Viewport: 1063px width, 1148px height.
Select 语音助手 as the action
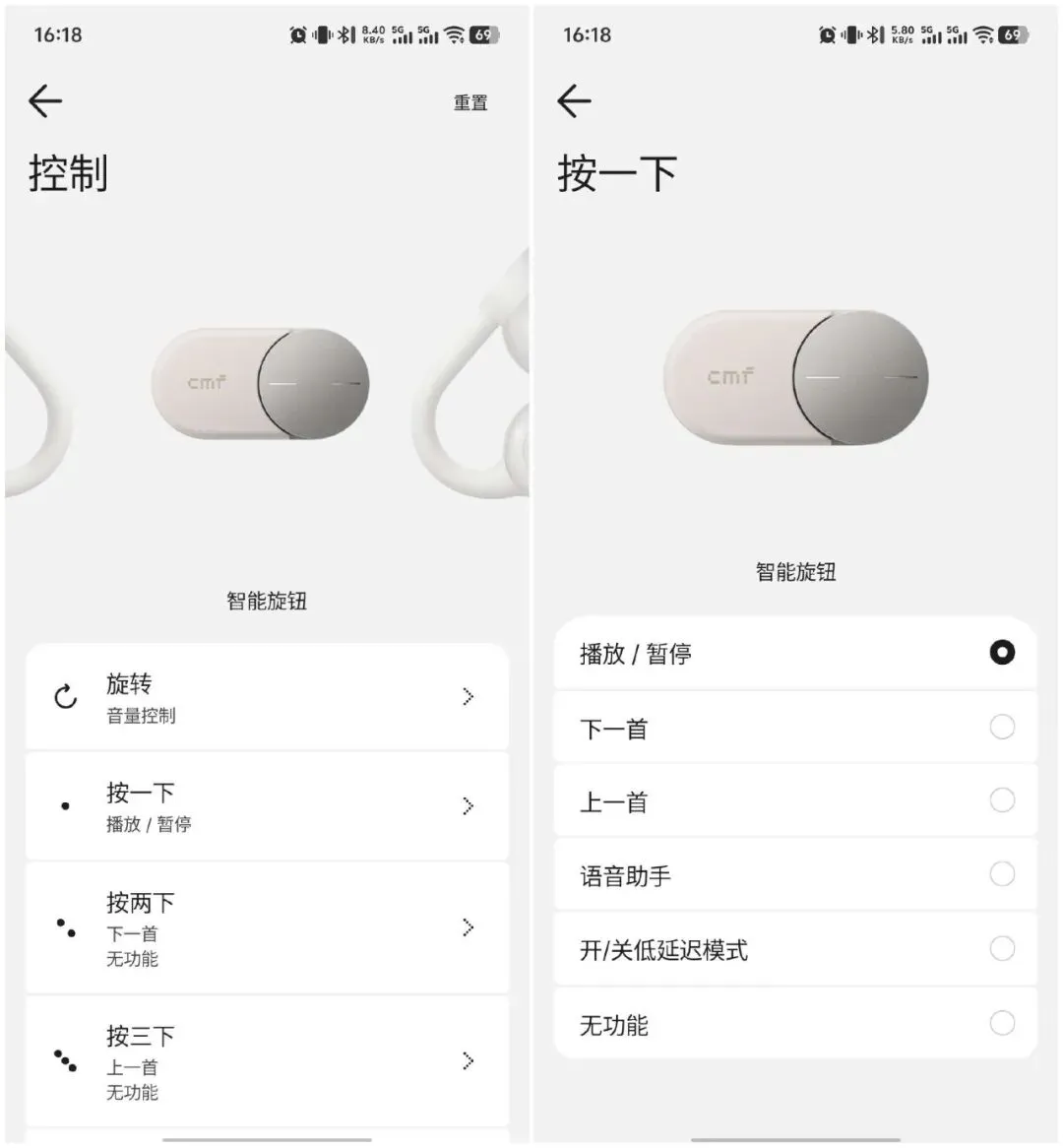click(796, 875)
